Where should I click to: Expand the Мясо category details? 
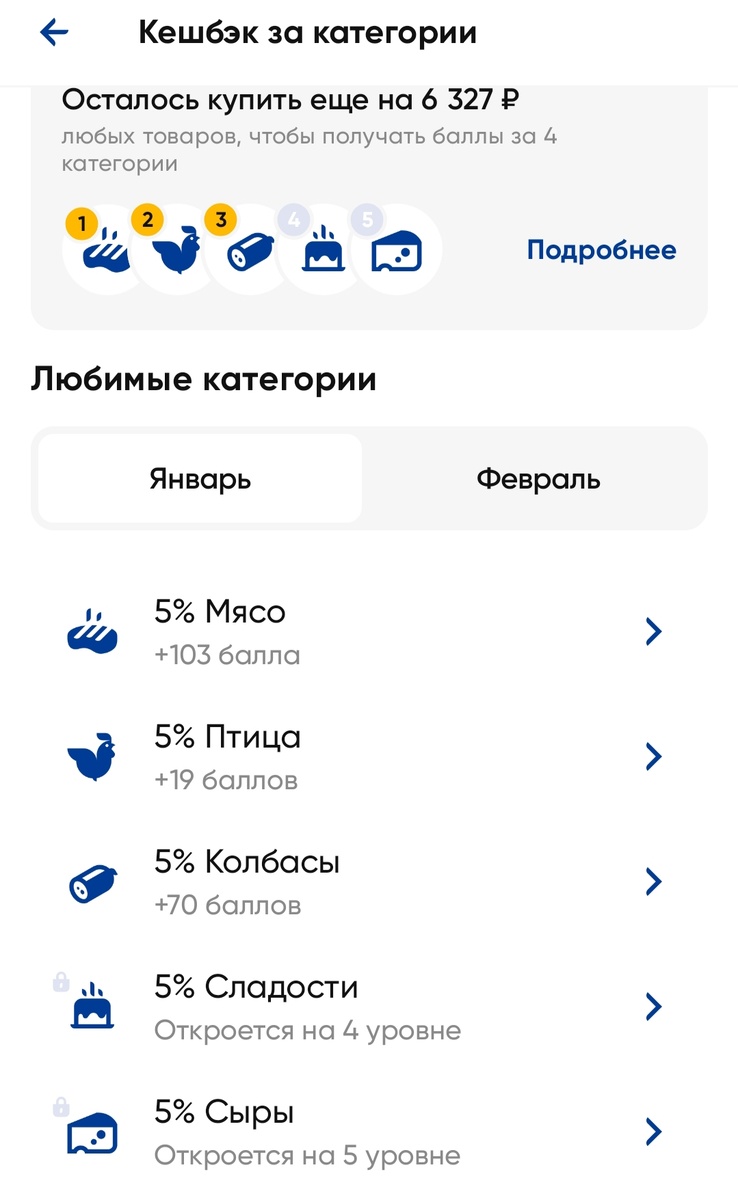point(653,631)
